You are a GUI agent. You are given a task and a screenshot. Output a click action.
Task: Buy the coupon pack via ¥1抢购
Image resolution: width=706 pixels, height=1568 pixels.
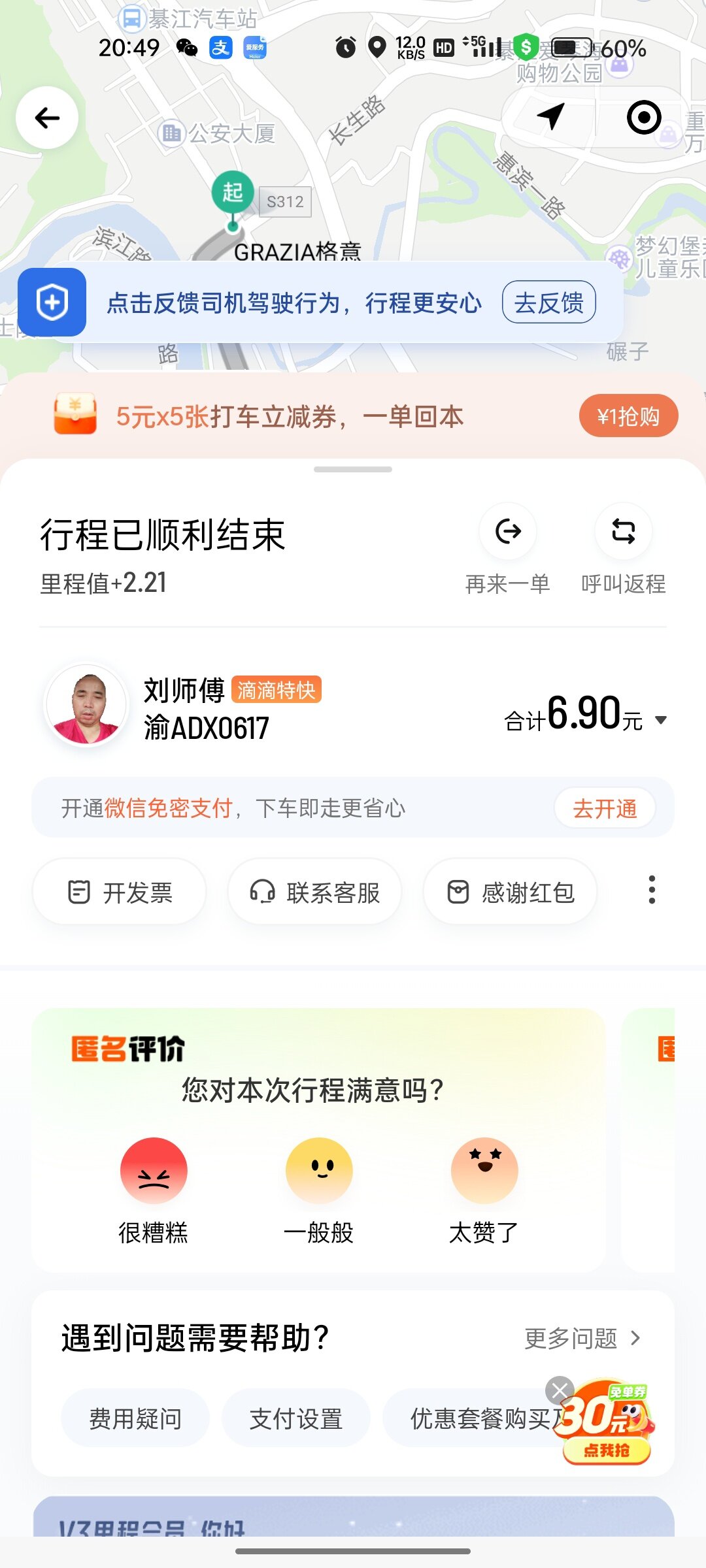tap(628, 416)
